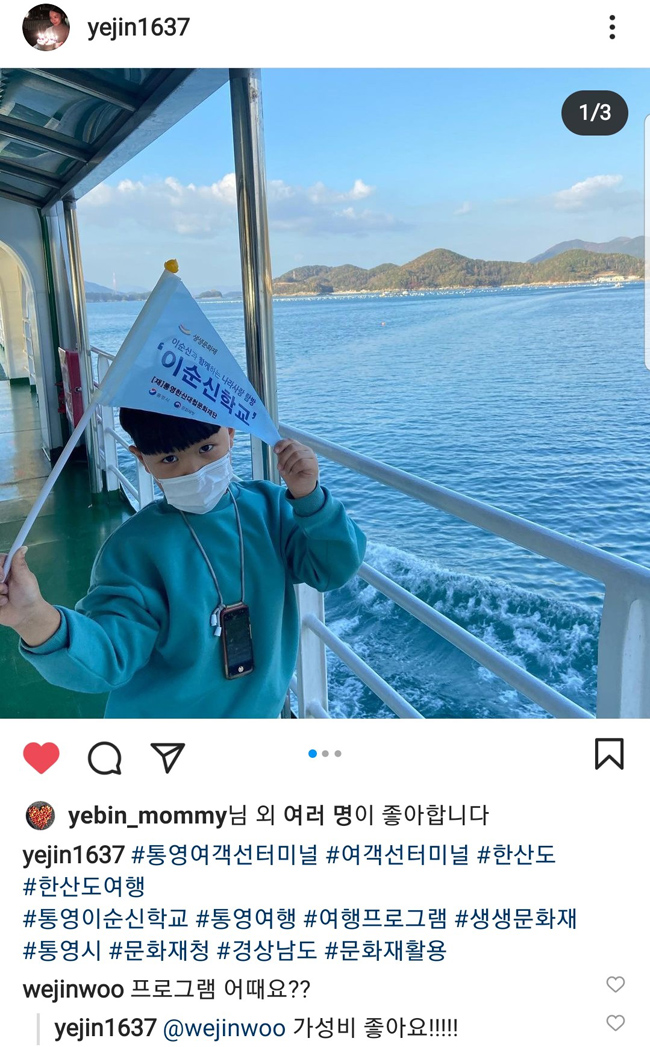
Task: Open yebin_mommy's profile from the likes line
Action: click(147, 816)
